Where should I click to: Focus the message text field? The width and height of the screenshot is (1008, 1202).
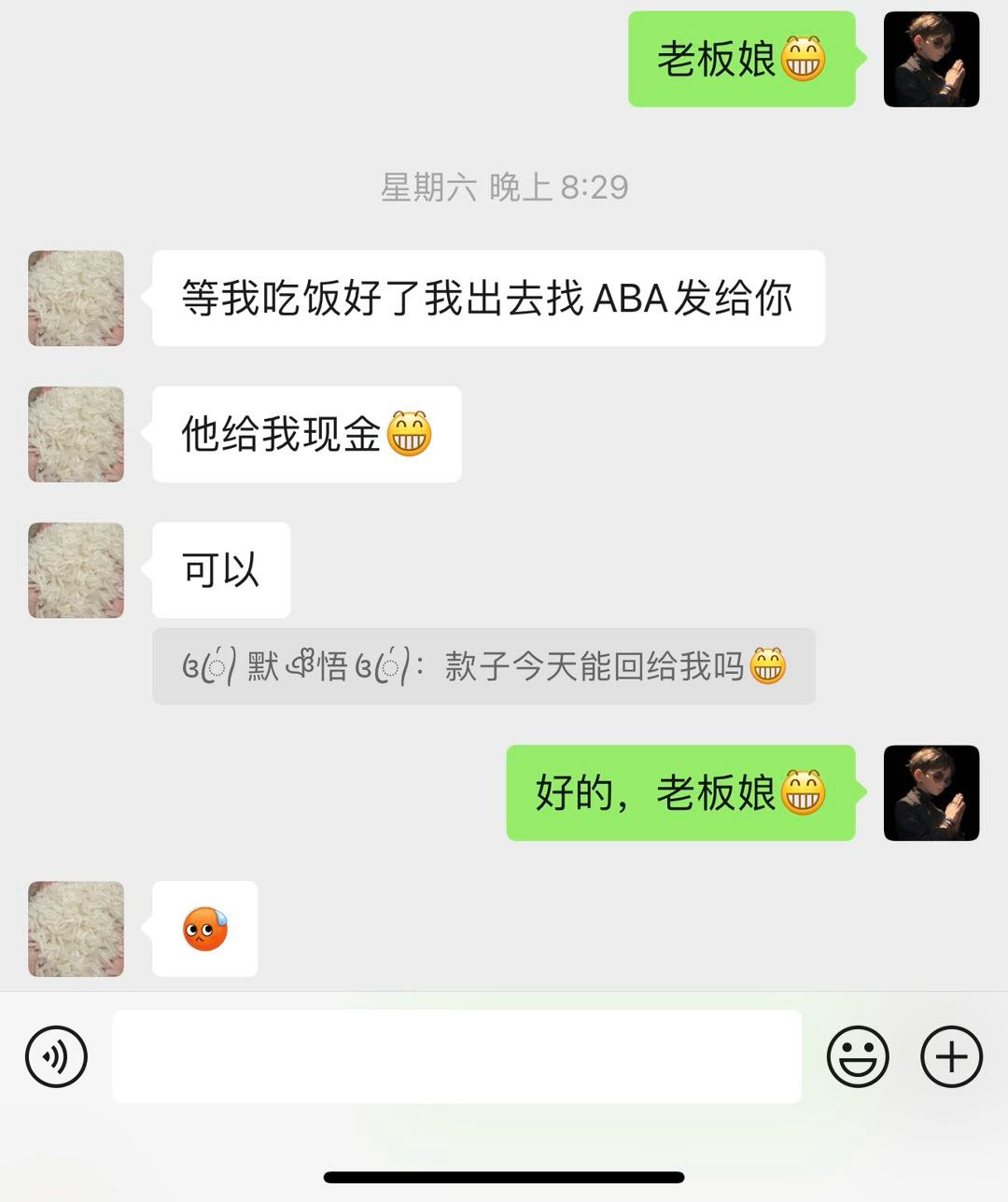[x=456, y=1056]
